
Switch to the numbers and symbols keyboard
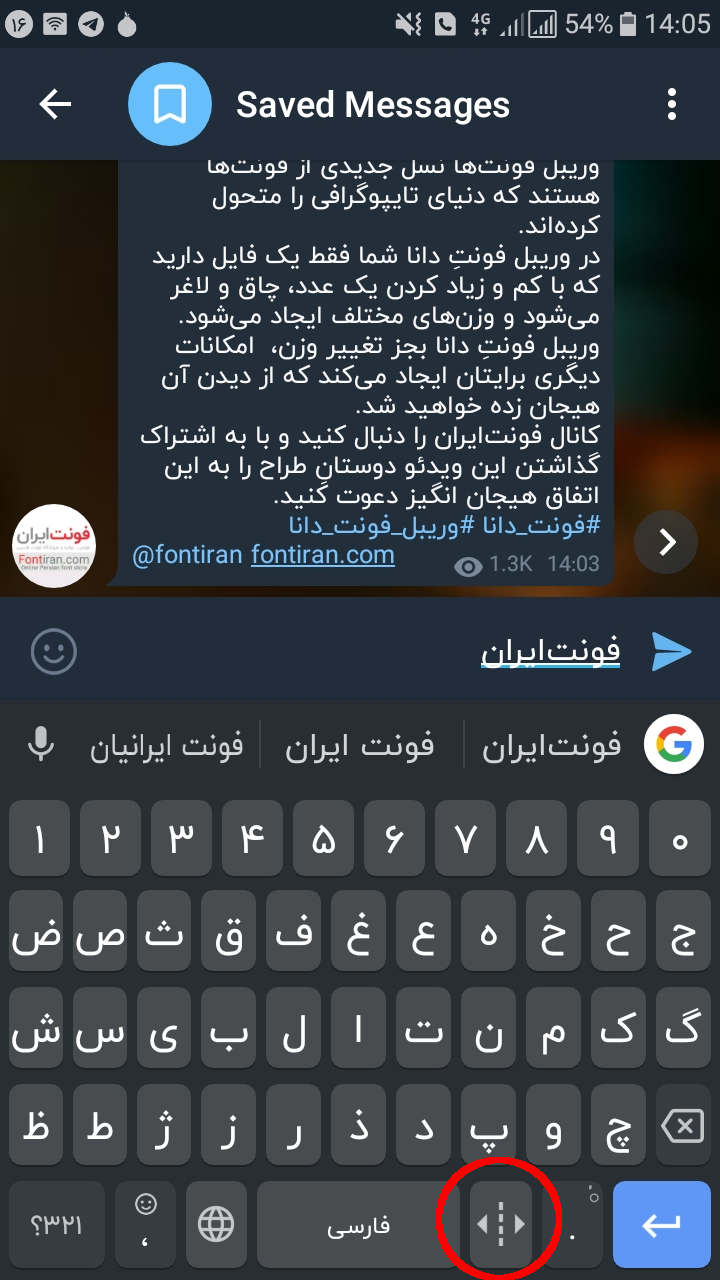(x=57, y=1224)
